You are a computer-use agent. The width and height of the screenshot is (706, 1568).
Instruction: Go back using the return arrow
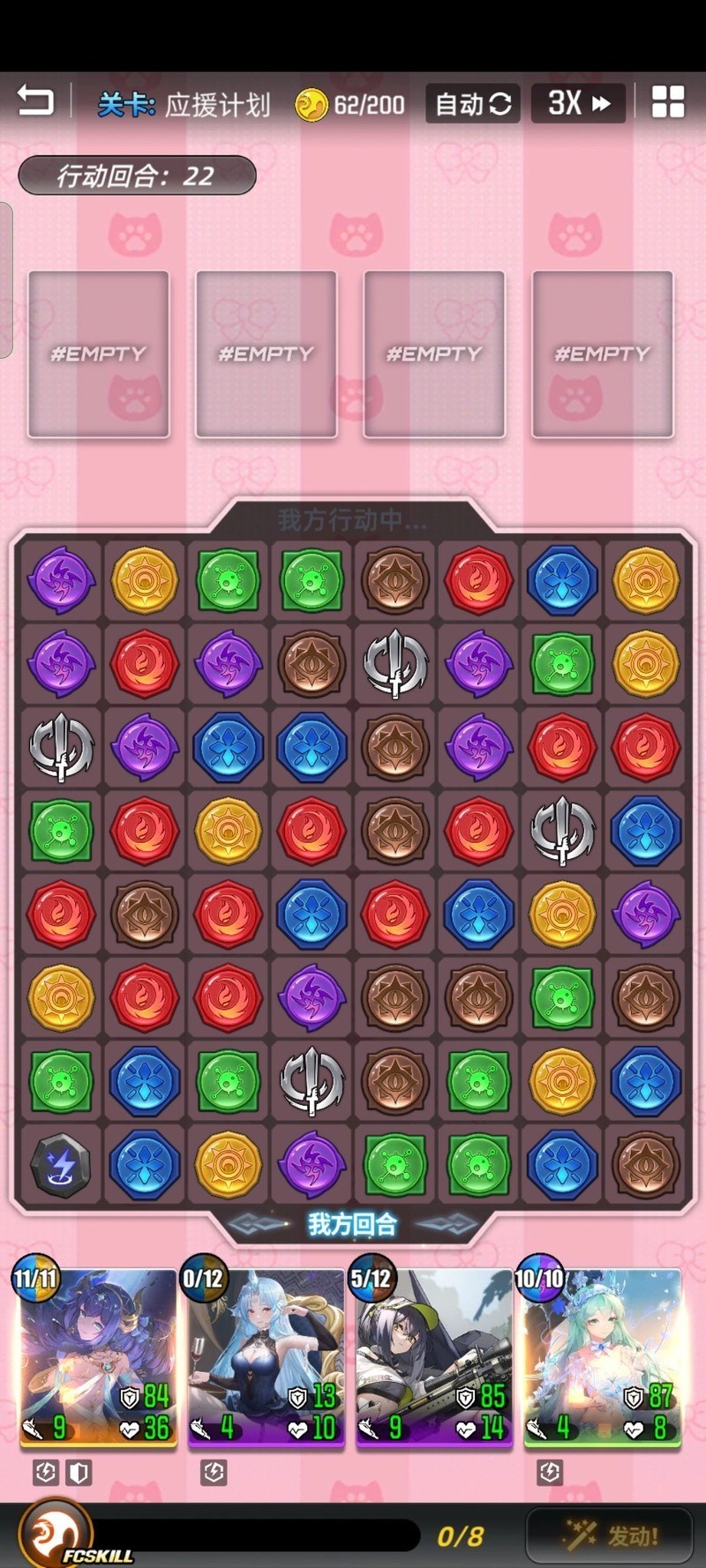[36, 102]
